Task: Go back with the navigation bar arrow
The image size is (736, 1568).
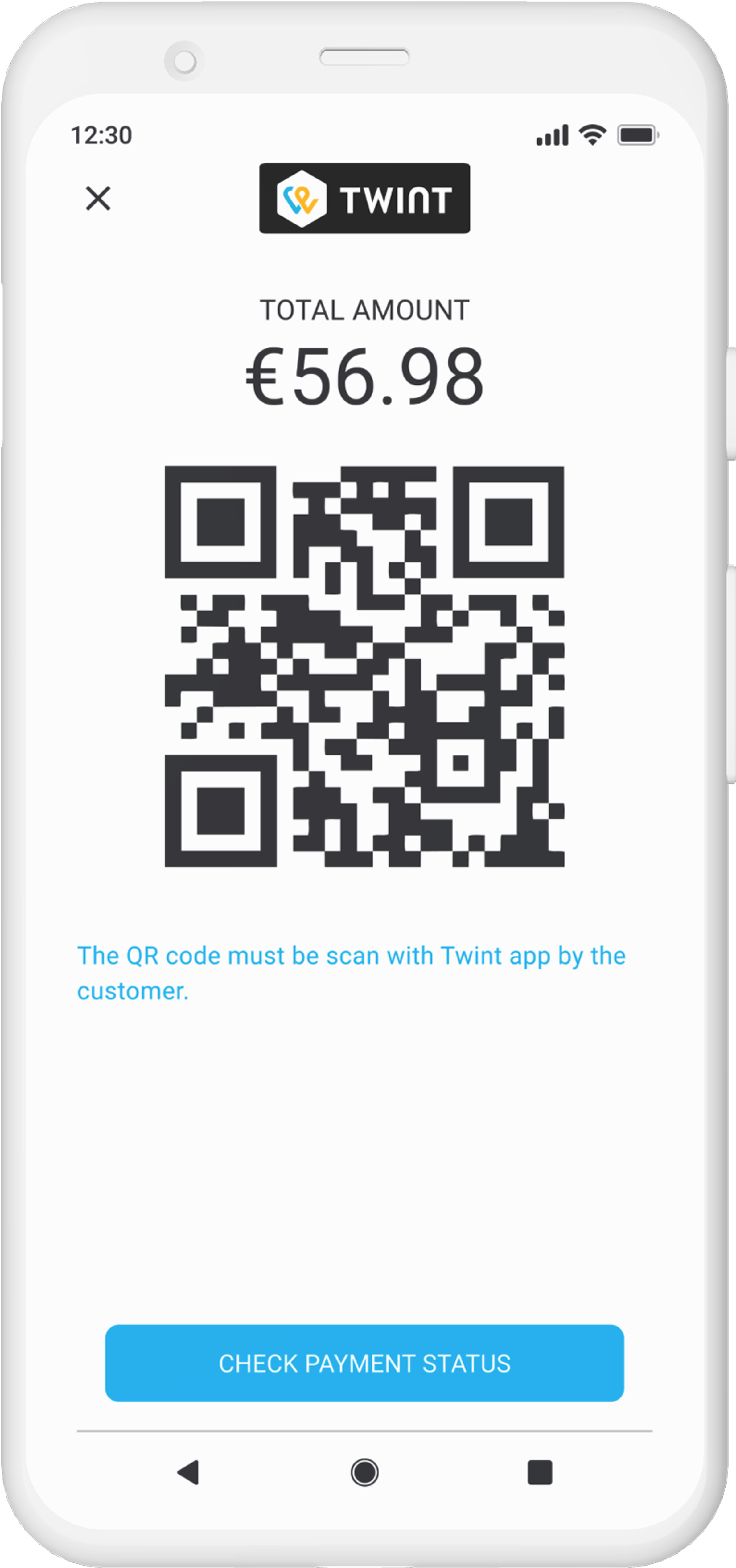Action: click(189, 1472)
